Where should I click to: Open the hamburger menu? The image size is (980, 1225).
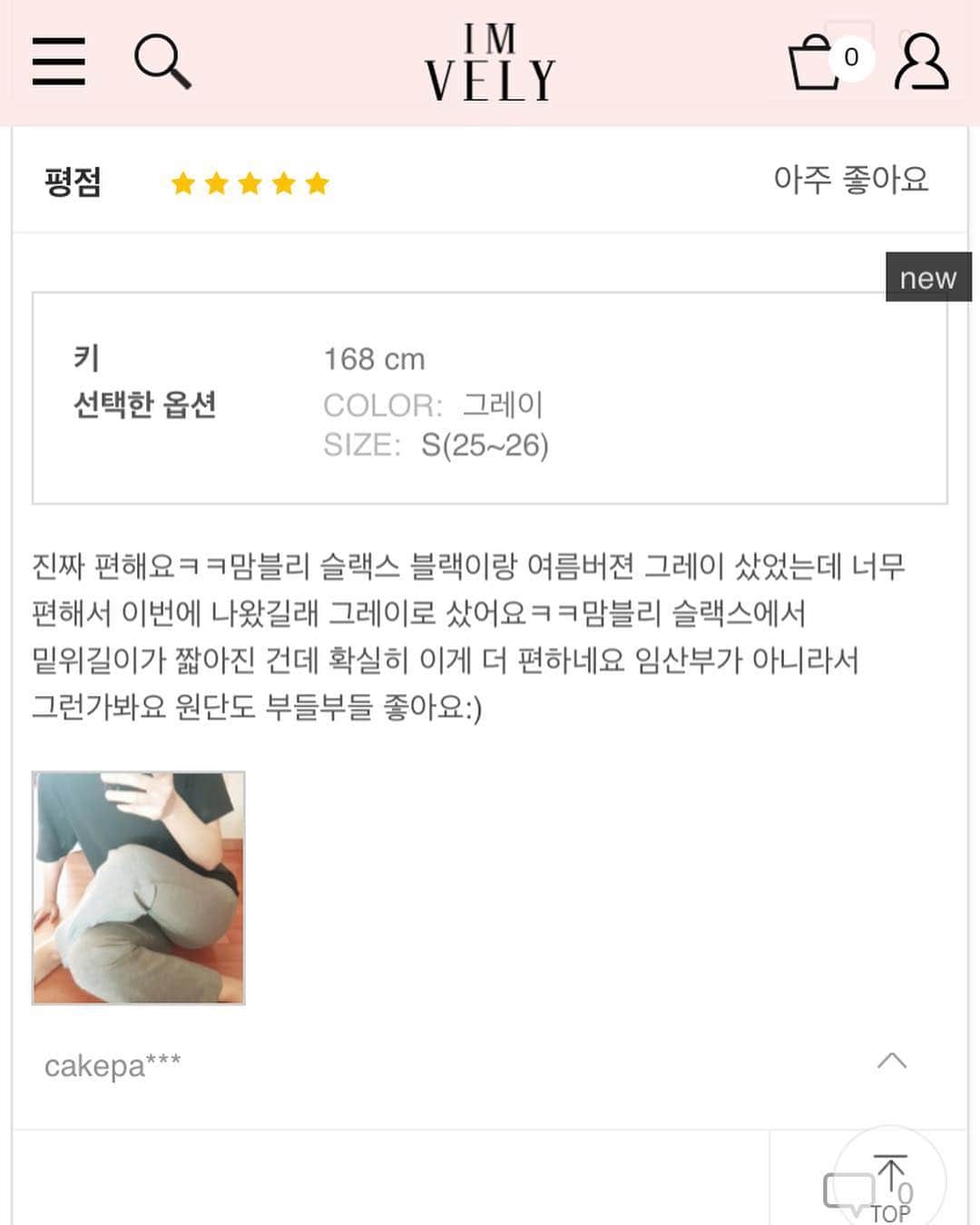[59, 62]
